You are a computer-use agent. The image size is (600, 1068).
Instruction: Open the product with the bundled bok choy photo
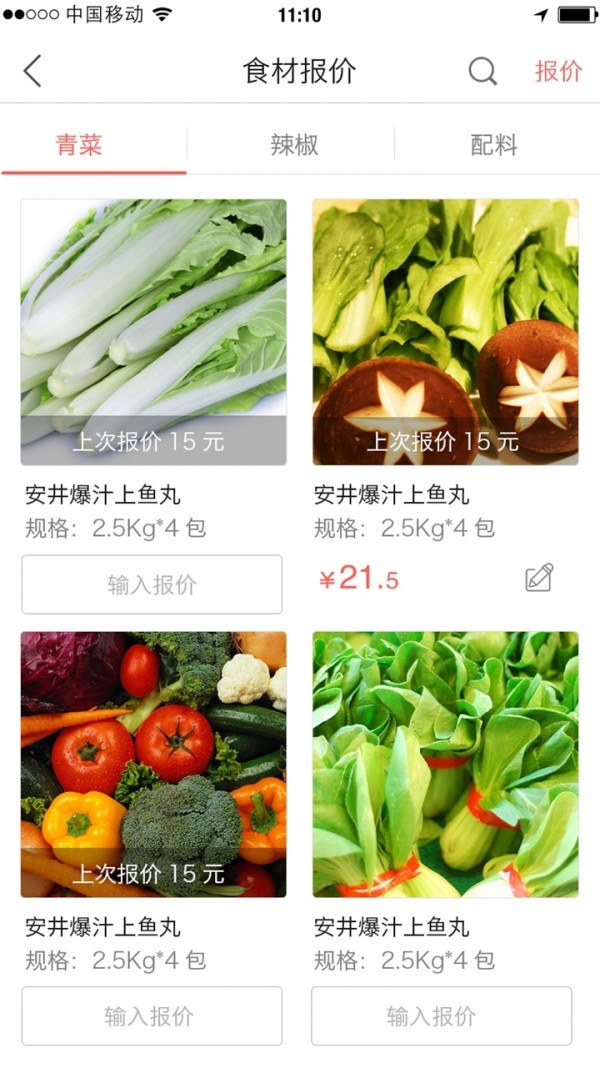pos(445,764)
